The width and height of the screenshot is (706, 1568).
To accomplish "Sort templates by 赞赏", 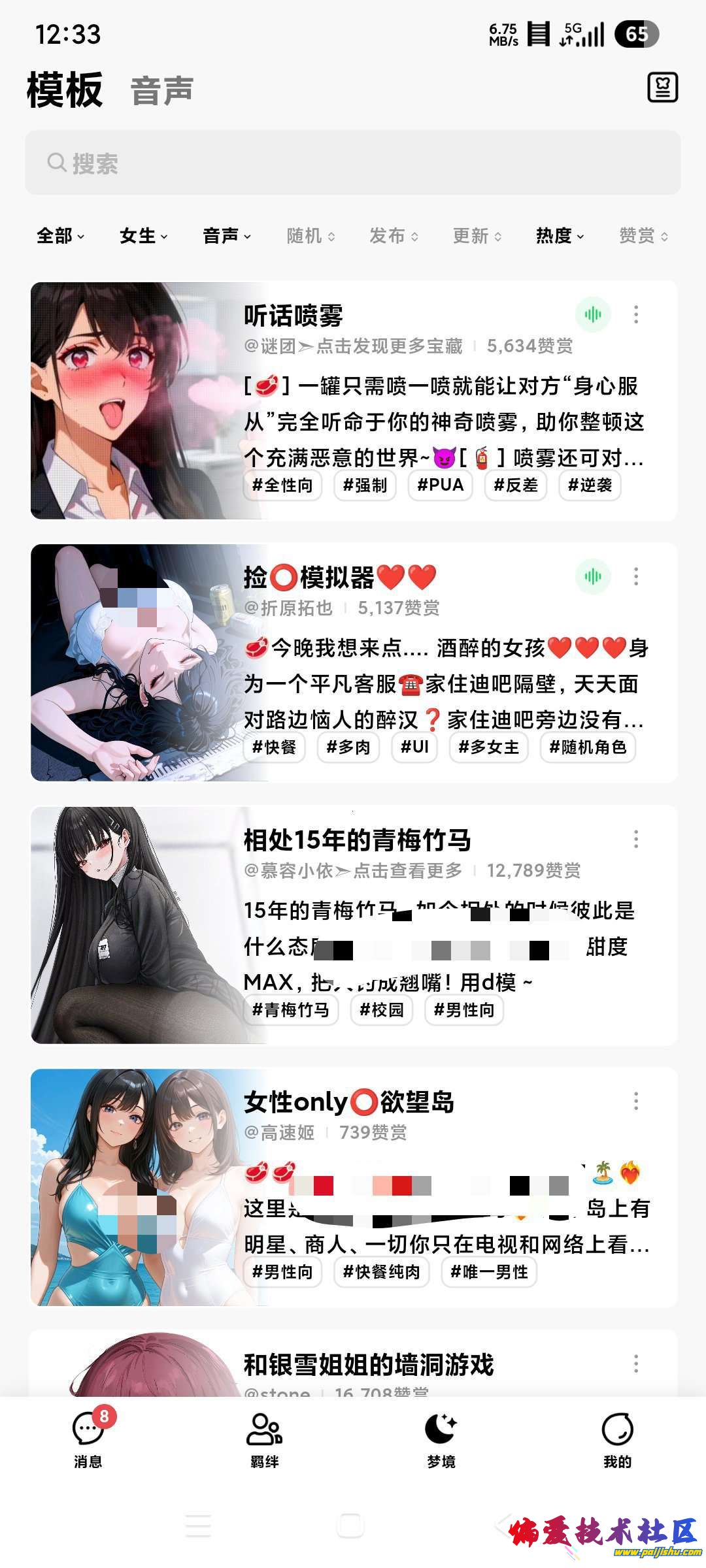I will pos(643,236).
